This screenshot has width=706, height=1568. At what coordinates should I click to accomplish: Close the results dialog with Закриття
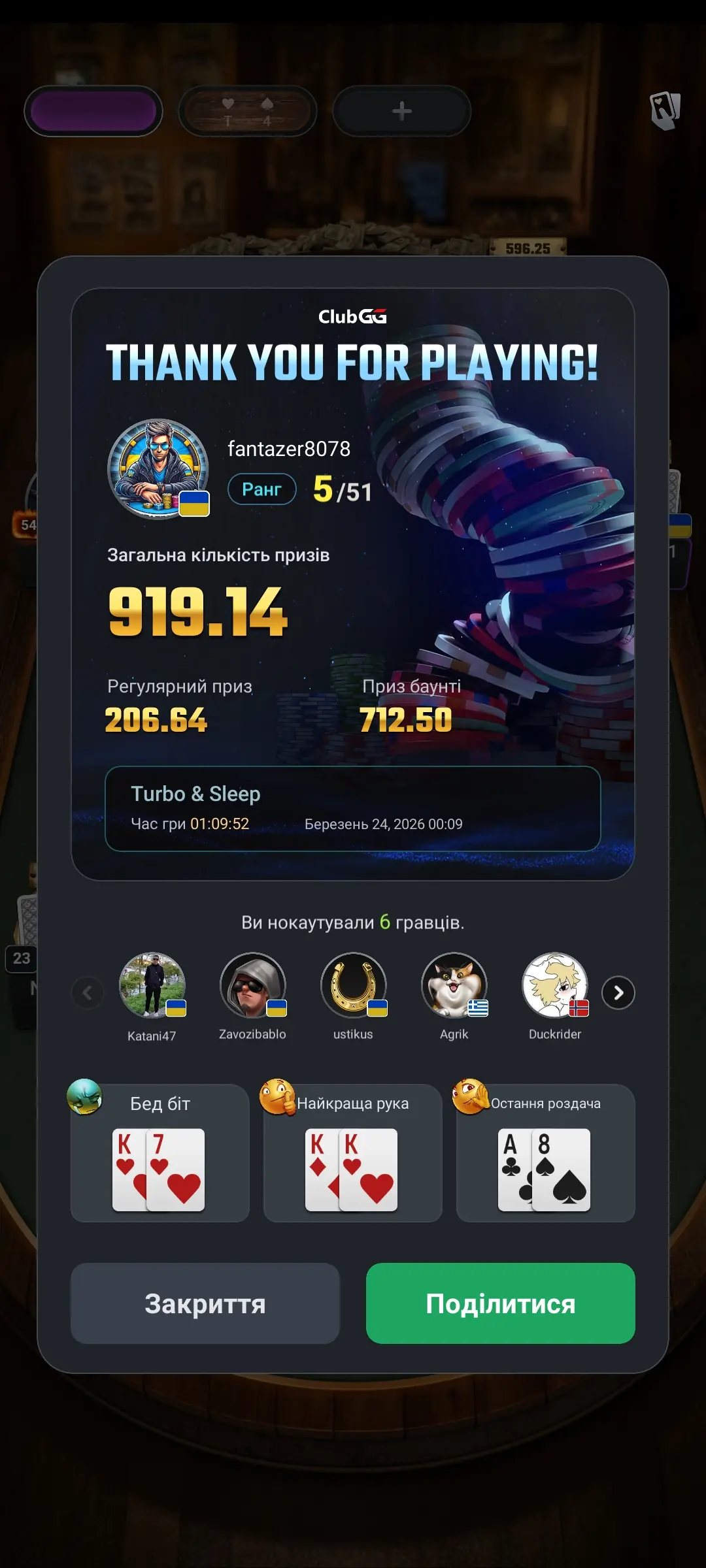(x=205, y=1303)
